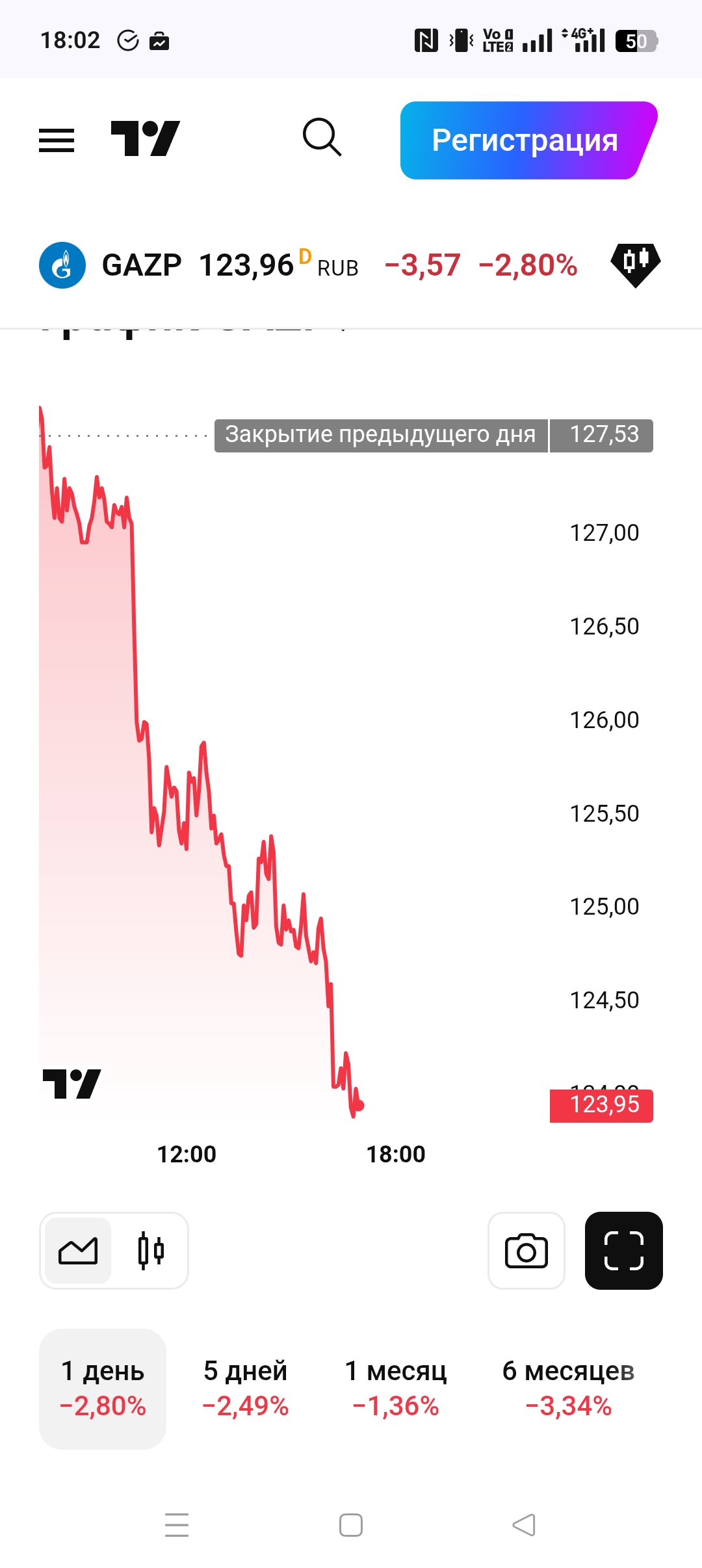Screen dimensions: 702x1568
Task: Select the 1 месяц period
Action: [395, 1389]
